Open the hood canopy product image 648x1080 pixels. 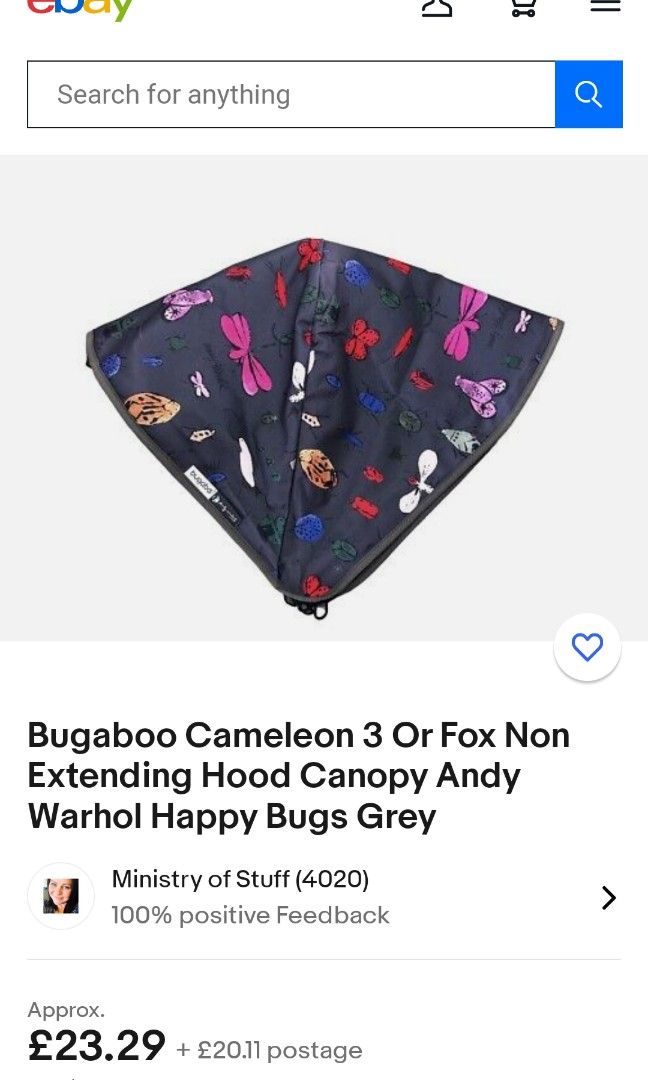tap(324, 420)
